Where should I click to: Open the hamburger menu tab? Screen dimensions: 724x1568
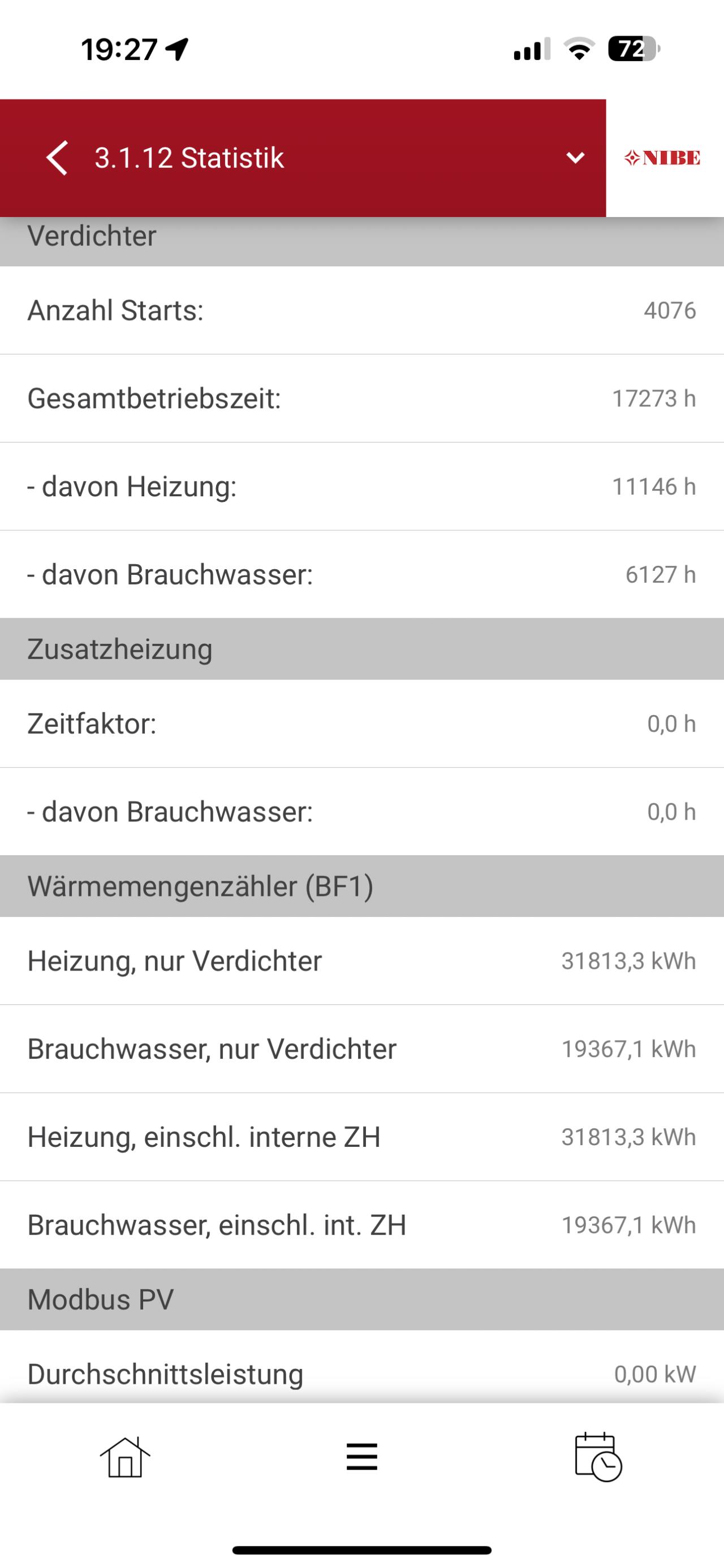[x=361, y=1457]
